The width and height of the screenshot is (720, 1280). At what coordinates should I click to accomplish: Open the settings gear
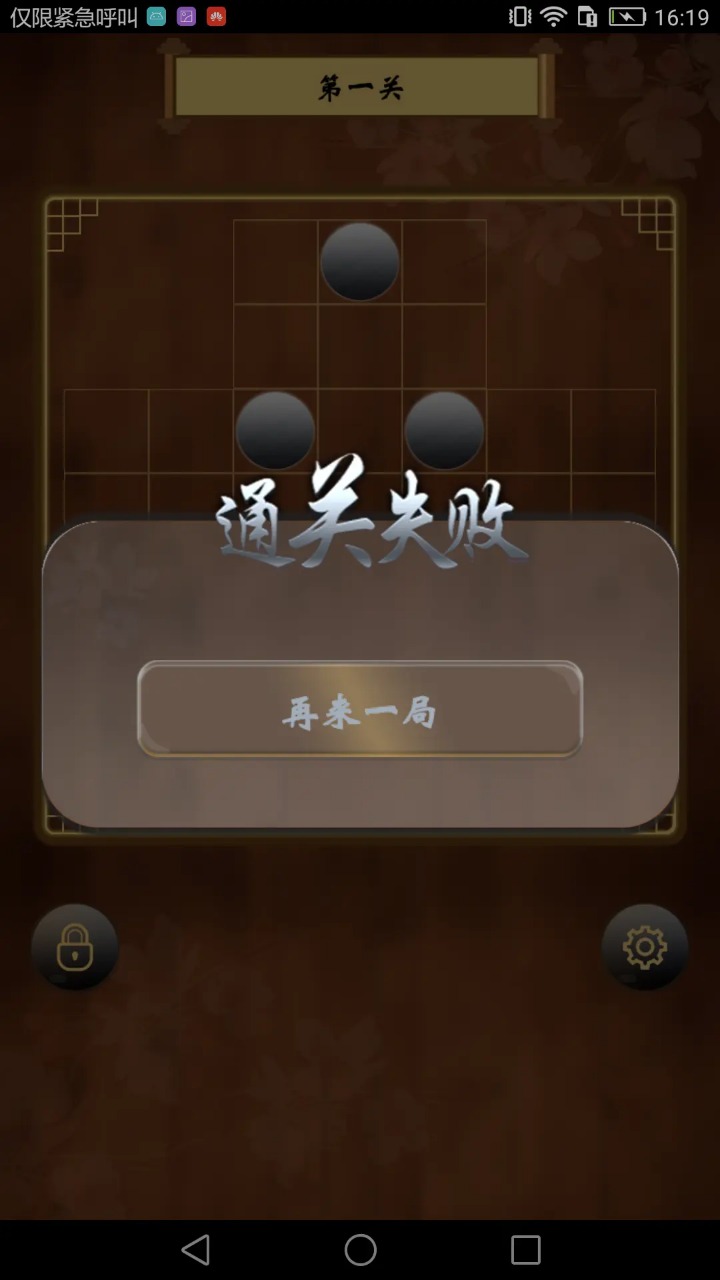tap(645, 947)
